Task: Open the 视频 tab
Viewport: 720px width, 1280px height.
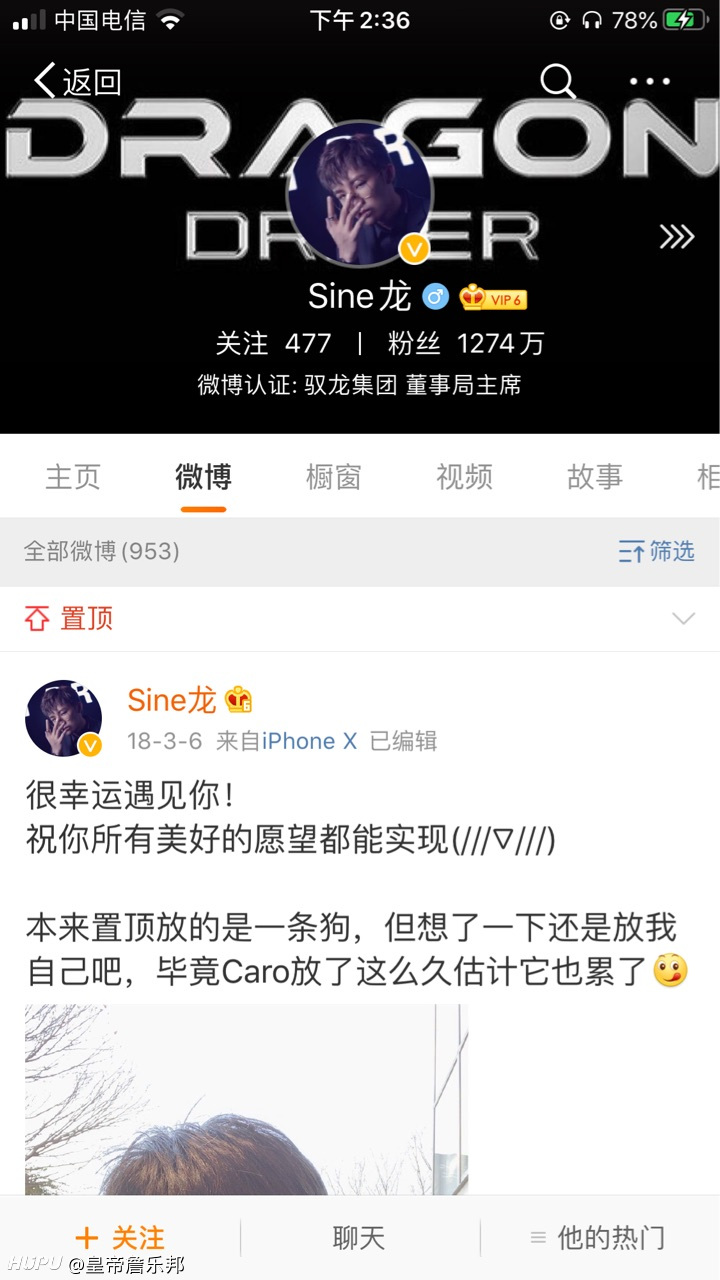Action: 464,477
